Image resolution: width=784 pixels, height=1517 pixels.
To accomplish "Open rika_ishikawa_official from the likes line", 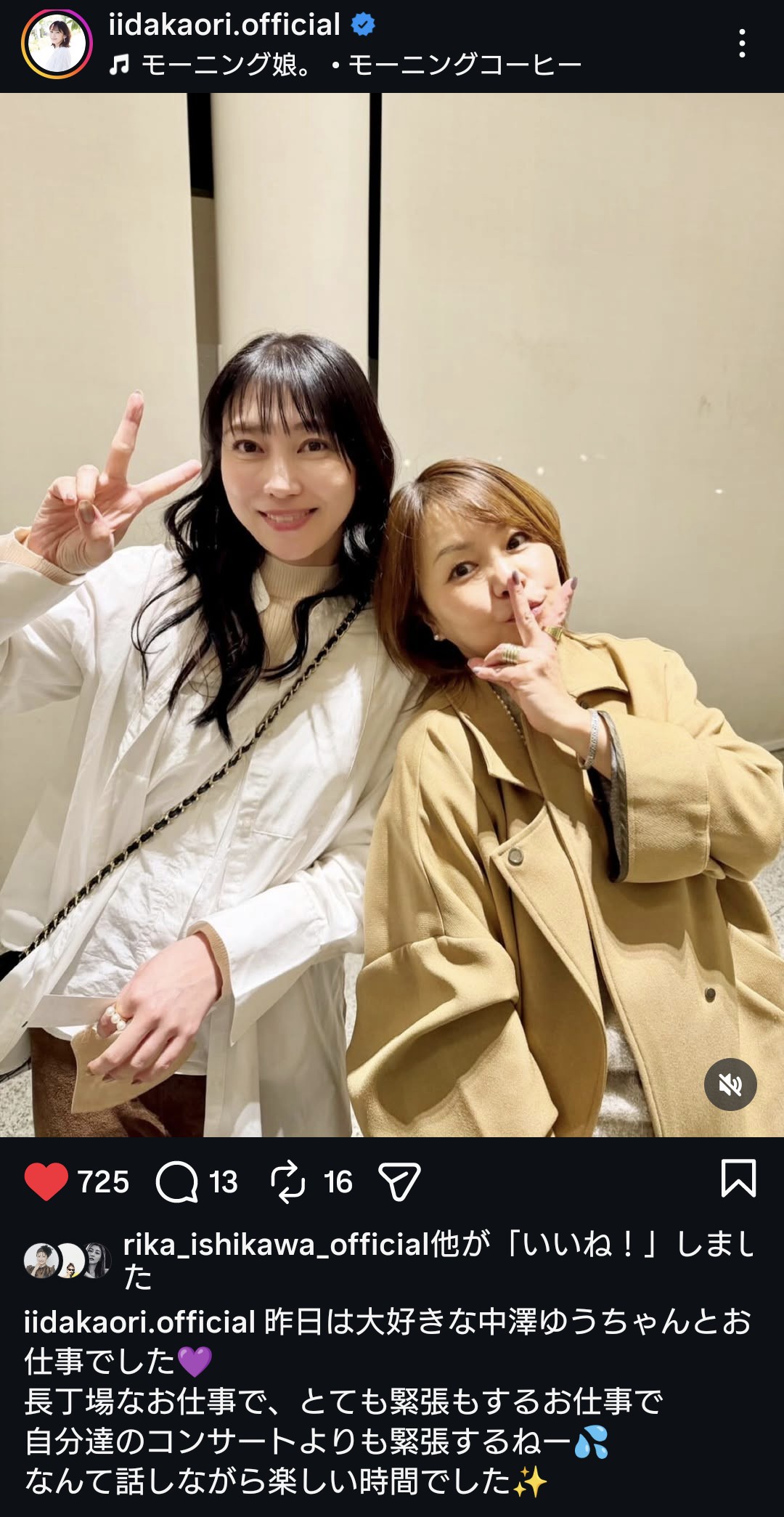I will coord(276,1245).
